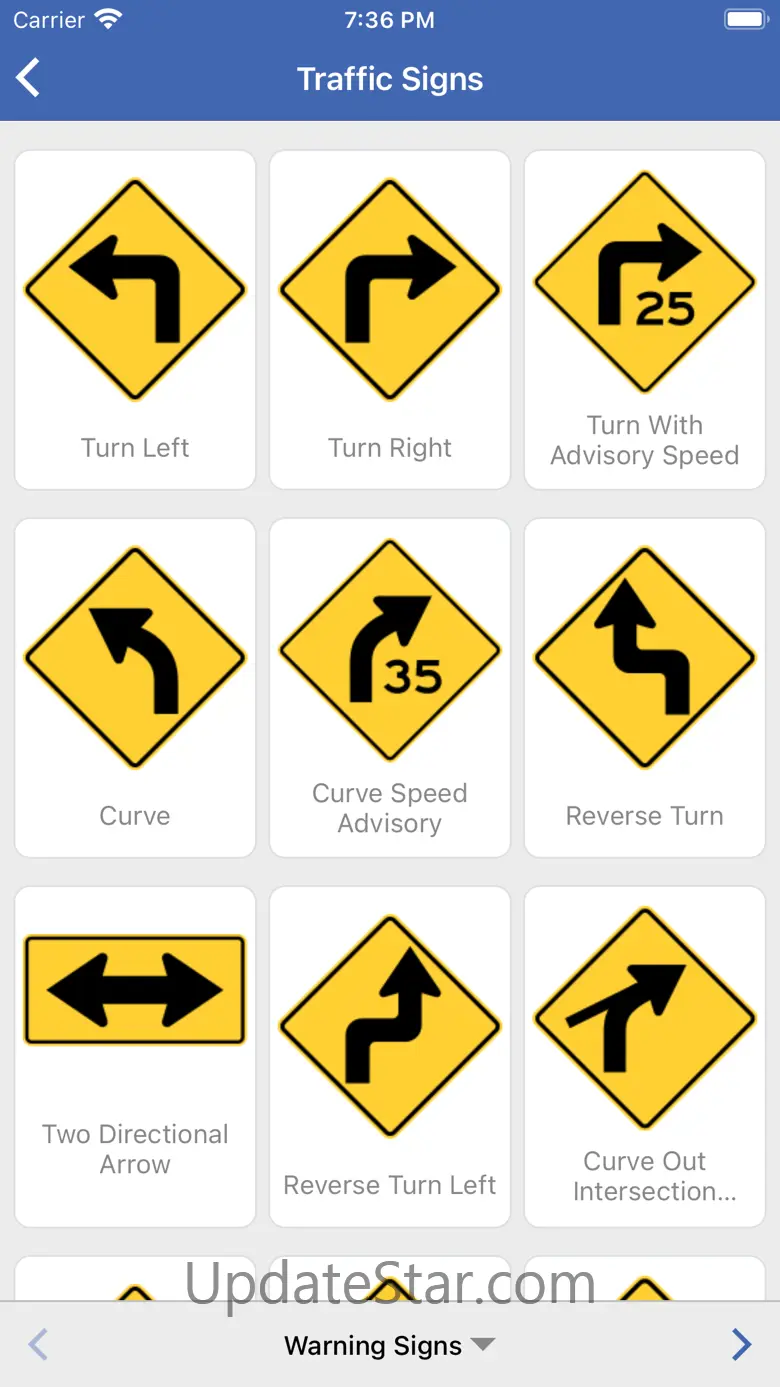
Task: Open the Curve Speed Advisory sign
Action: 390,688
